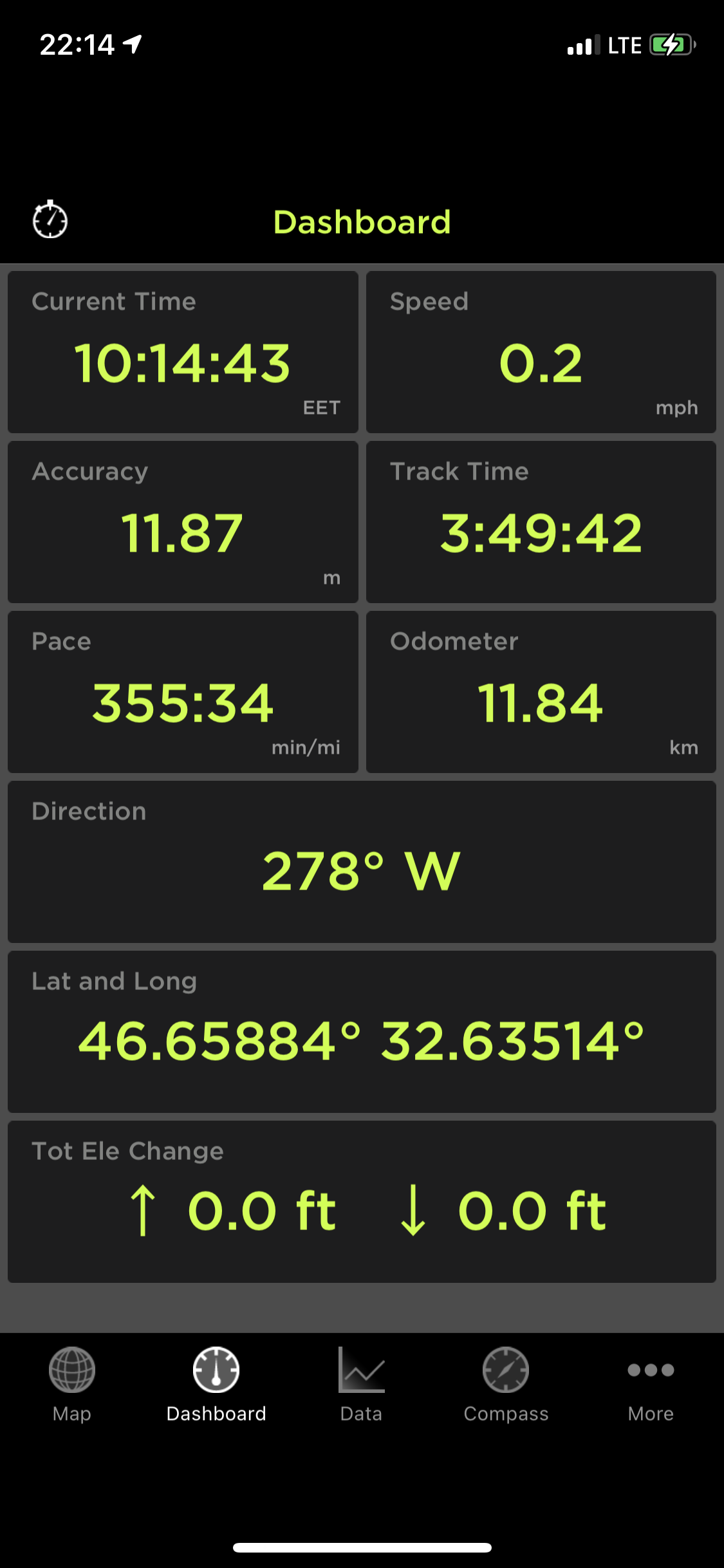
Task: Tap the Track Time tile
Action: tap(541, 522)
